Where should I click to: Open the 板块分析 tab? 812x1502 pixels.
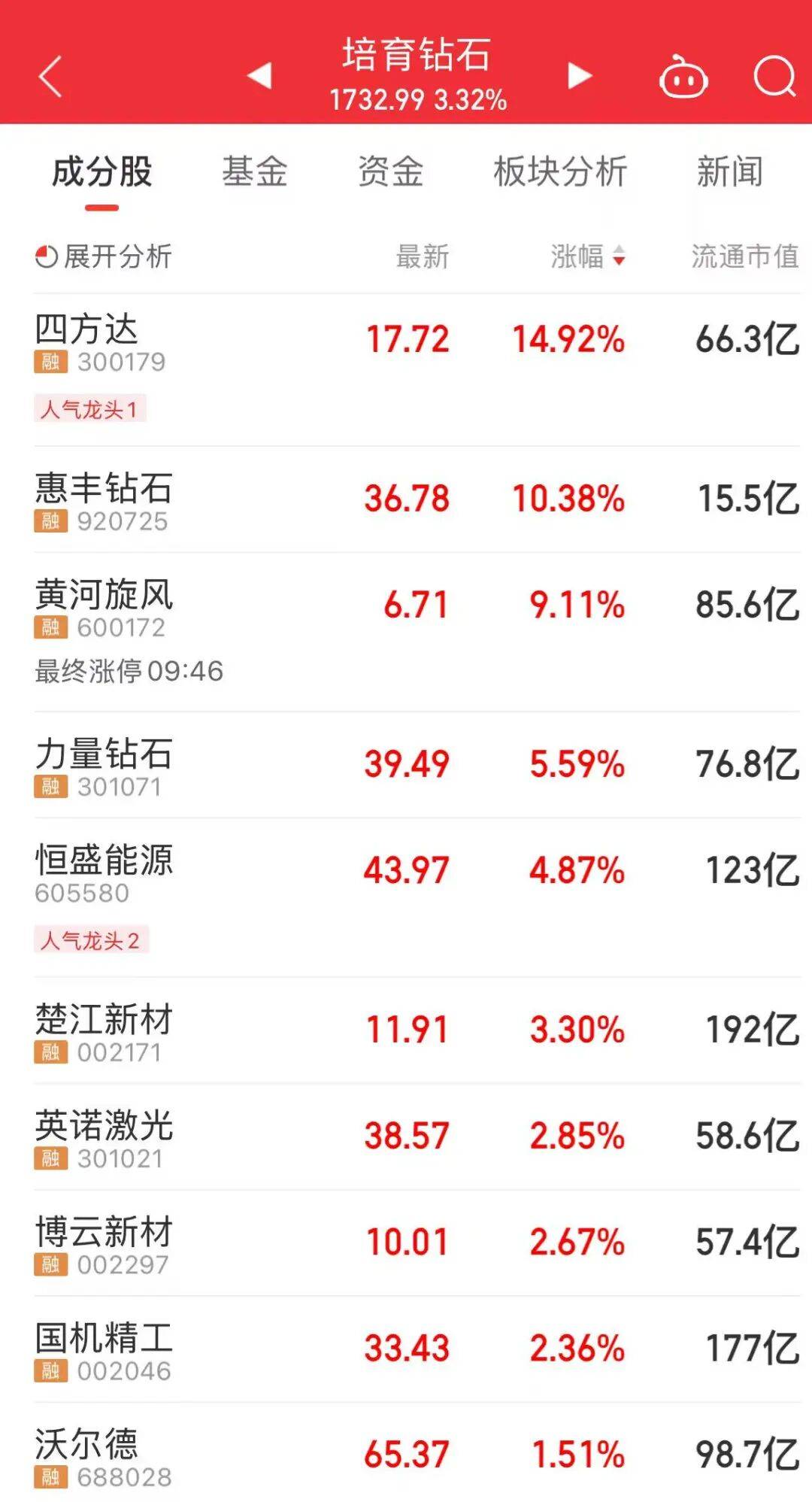pos(560,171)
